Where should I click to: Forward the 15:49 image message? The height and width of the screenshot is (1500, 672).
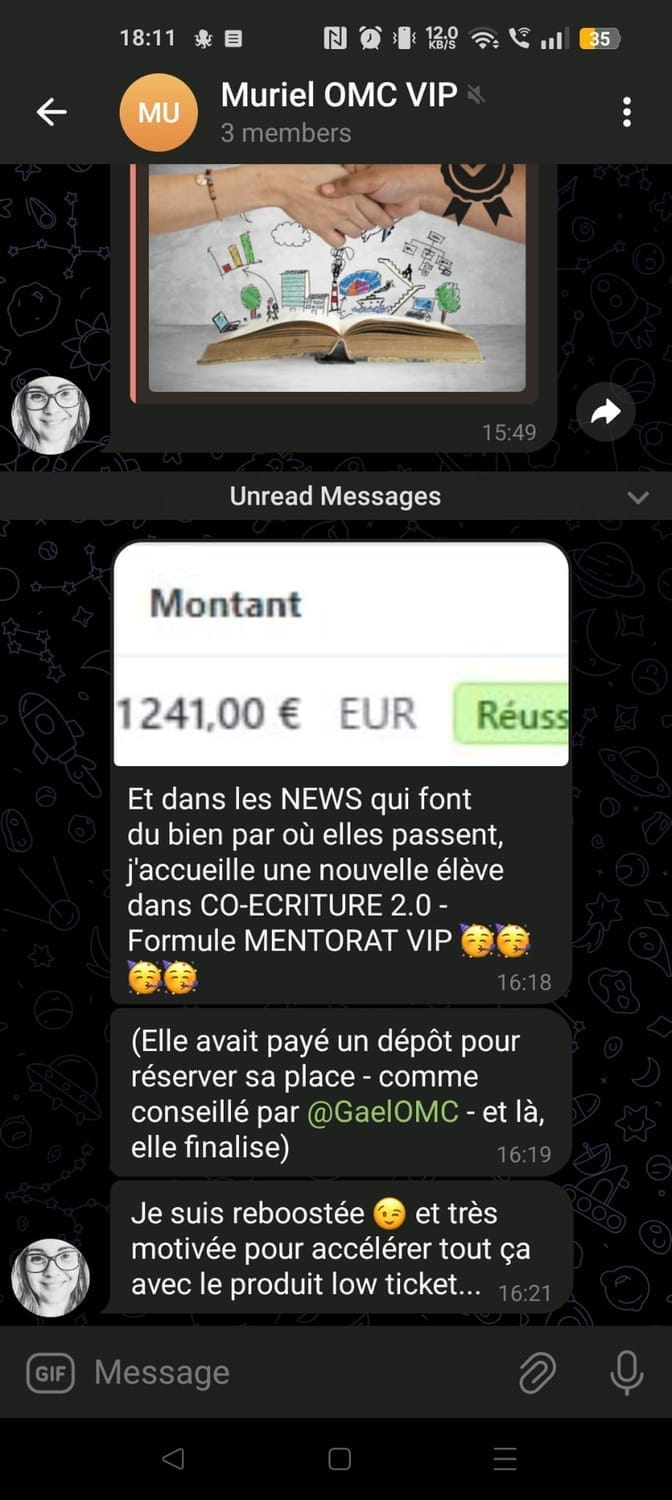[606, 412]
